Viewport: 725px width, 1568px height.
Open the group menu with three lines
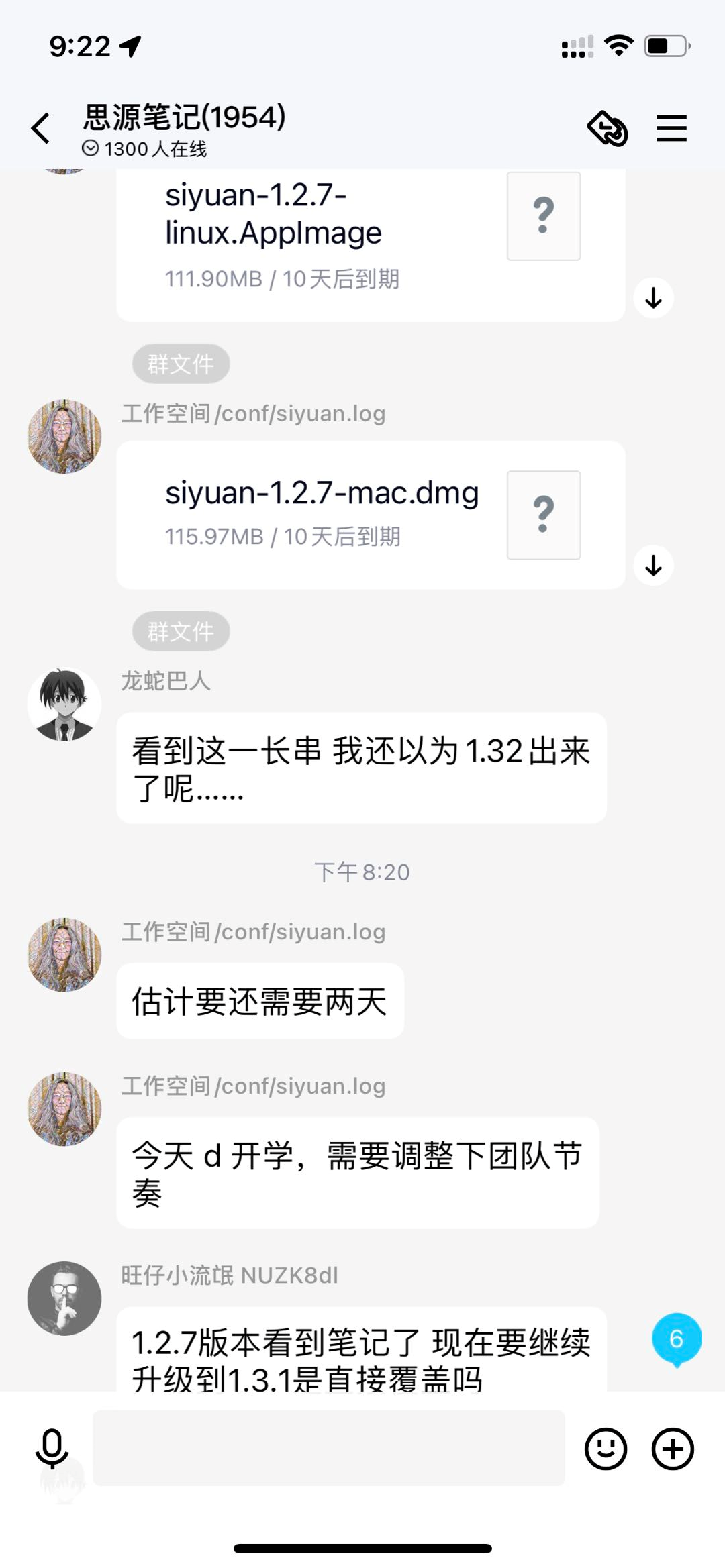(x=671, y=128)
